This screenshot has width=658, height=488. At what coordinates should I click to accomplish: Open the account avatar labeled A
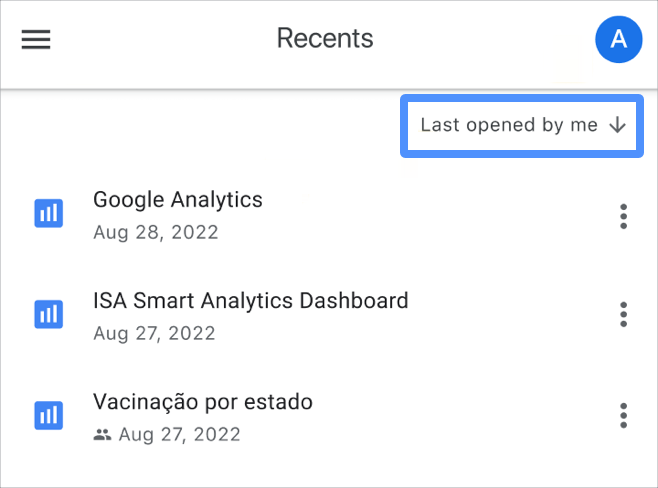tap(618, 39)
